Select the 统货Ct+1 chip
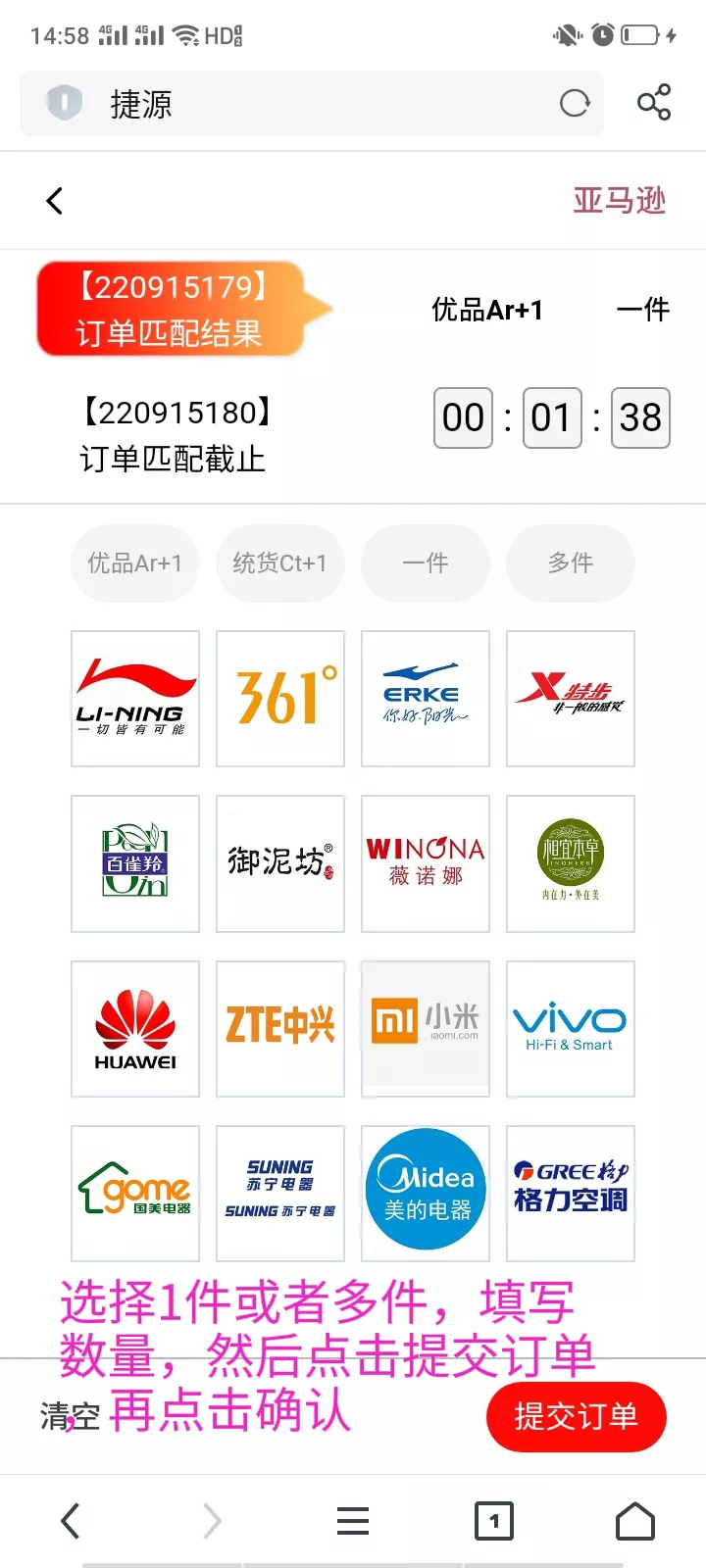The image size is (706, 1568). [280, 563]
